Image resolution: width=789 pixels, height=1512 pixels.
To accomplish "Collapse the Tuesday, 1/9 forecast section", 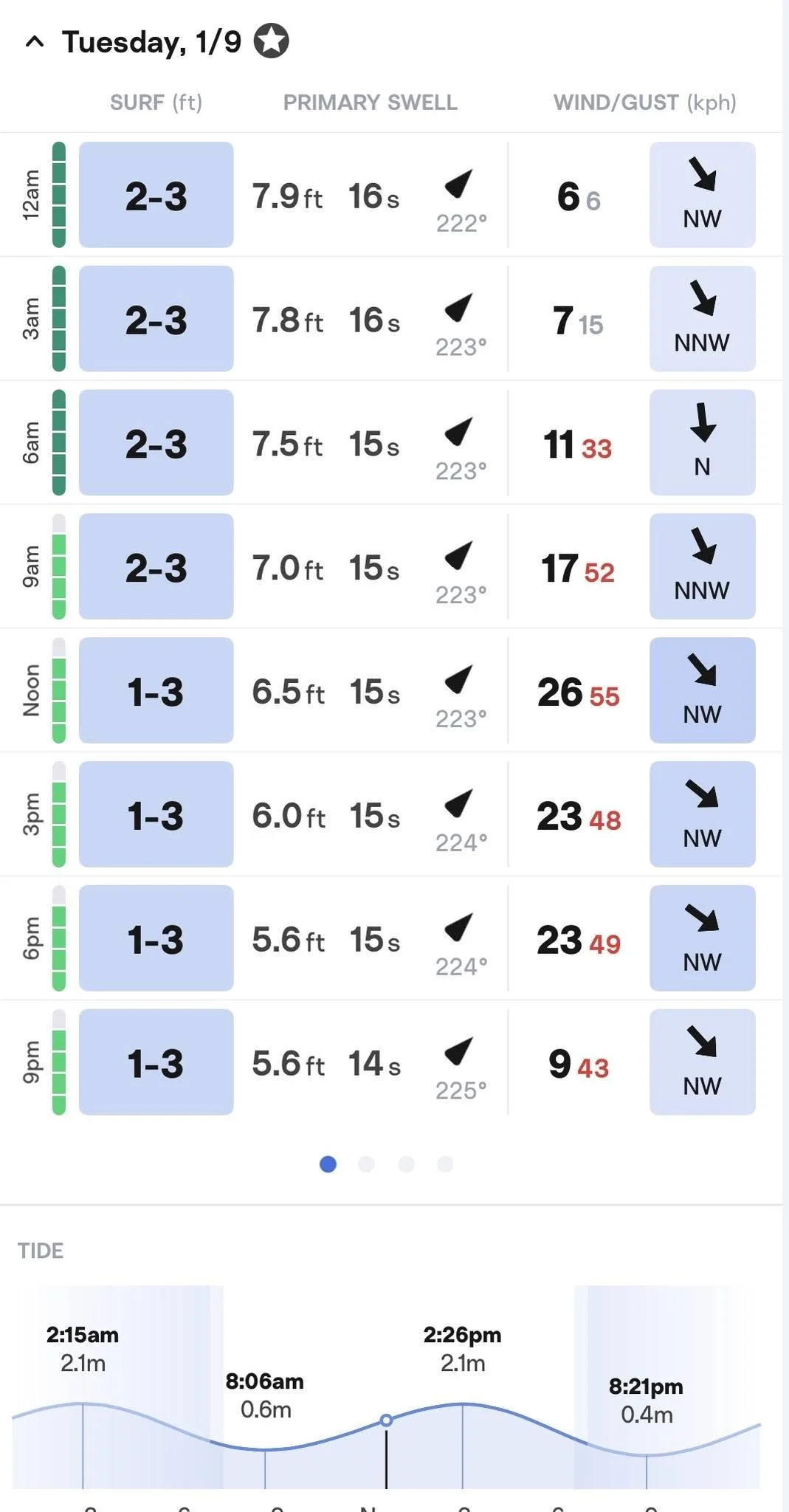I will [x=35, y=42].
